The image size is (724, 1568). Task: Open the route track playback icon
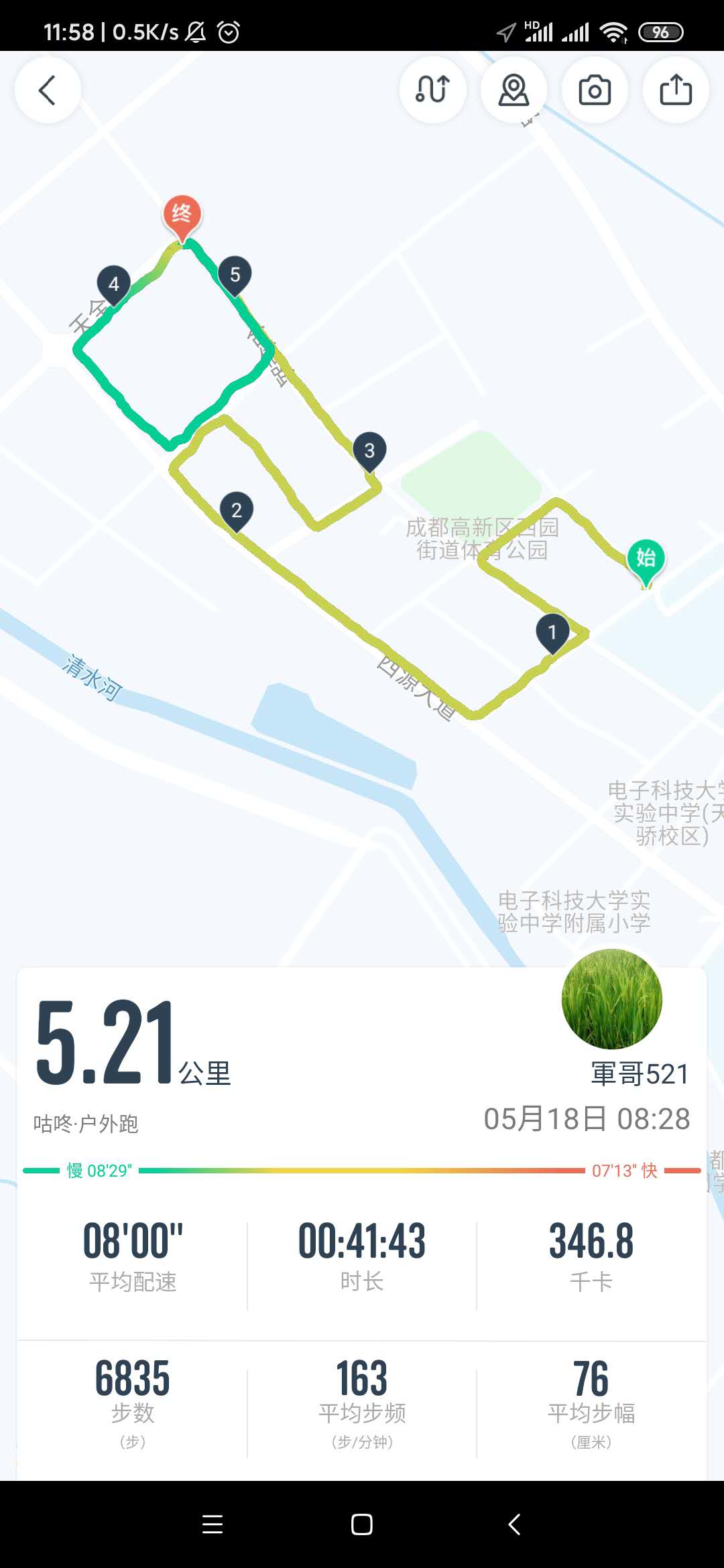click(432, 90)
